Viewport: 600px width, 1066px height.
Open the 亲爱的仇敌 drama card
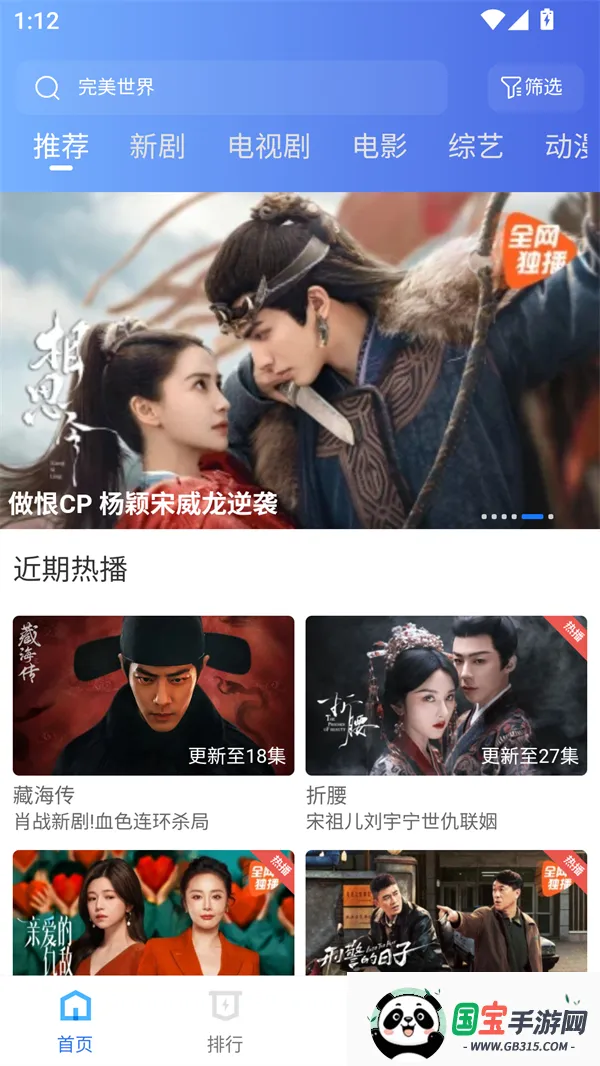pyautogui.click(x=153, y=912)
